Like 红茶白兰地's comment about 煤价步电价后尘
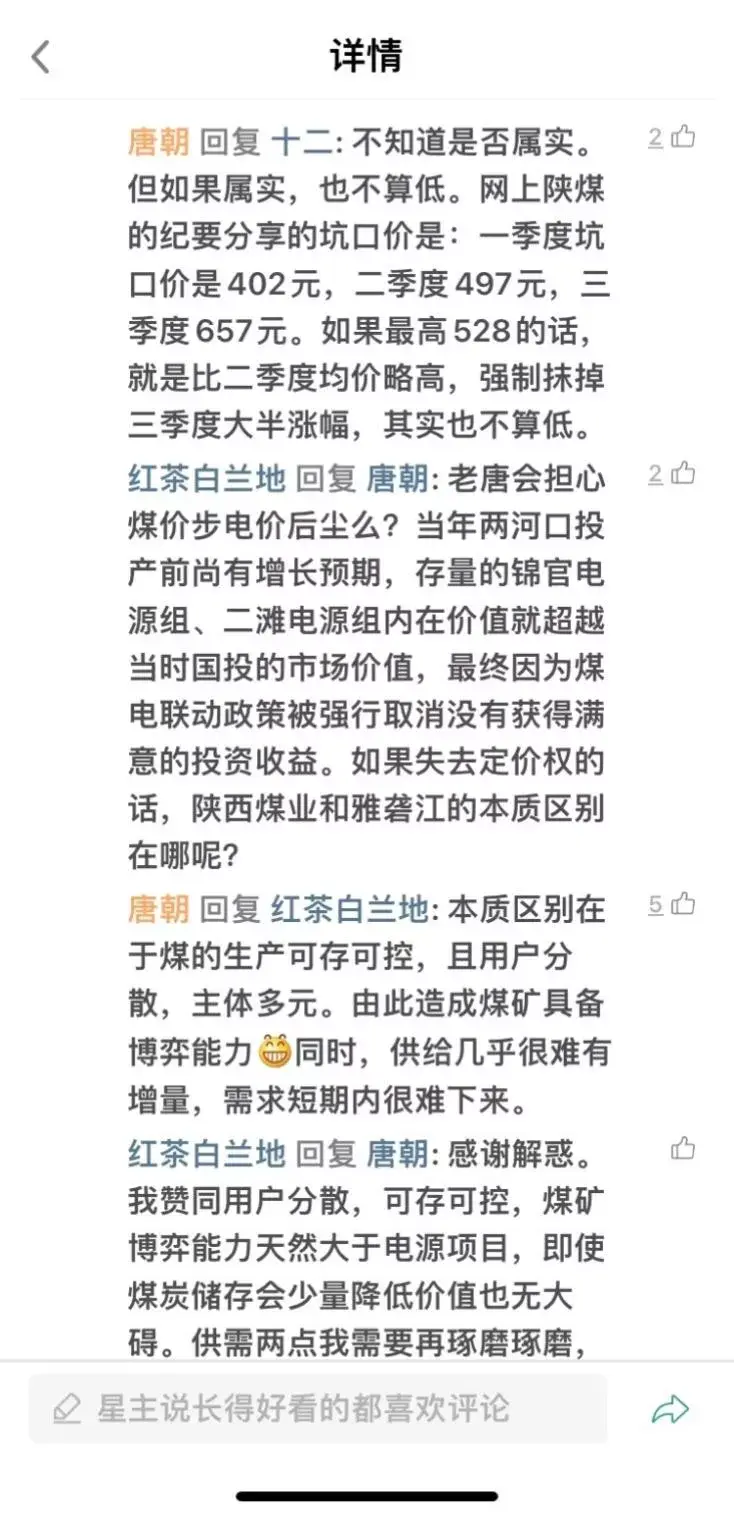The image size is (734, 1517). [x=683, y=473]
